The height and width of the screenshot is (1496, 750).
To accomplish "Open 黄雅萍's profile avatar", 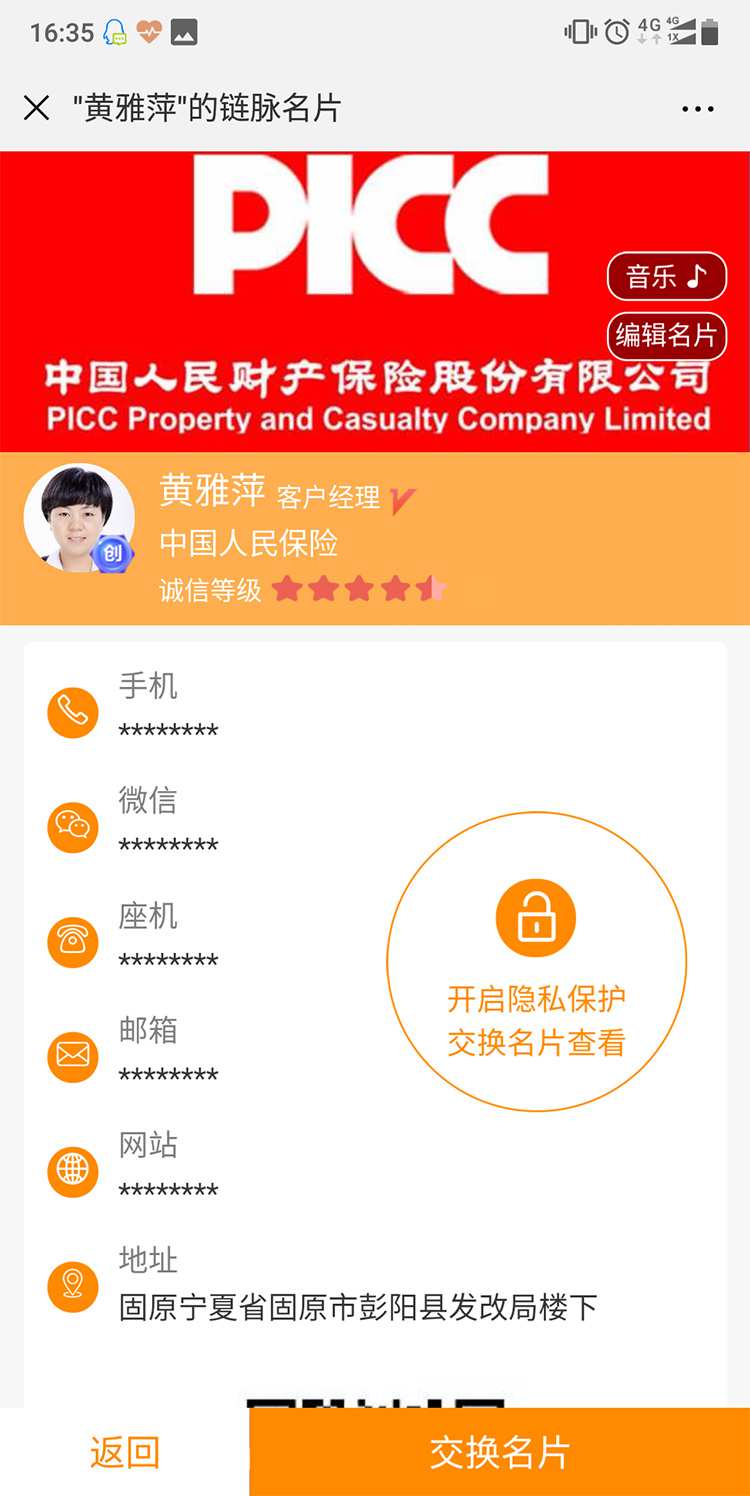I will click(79, 518).
